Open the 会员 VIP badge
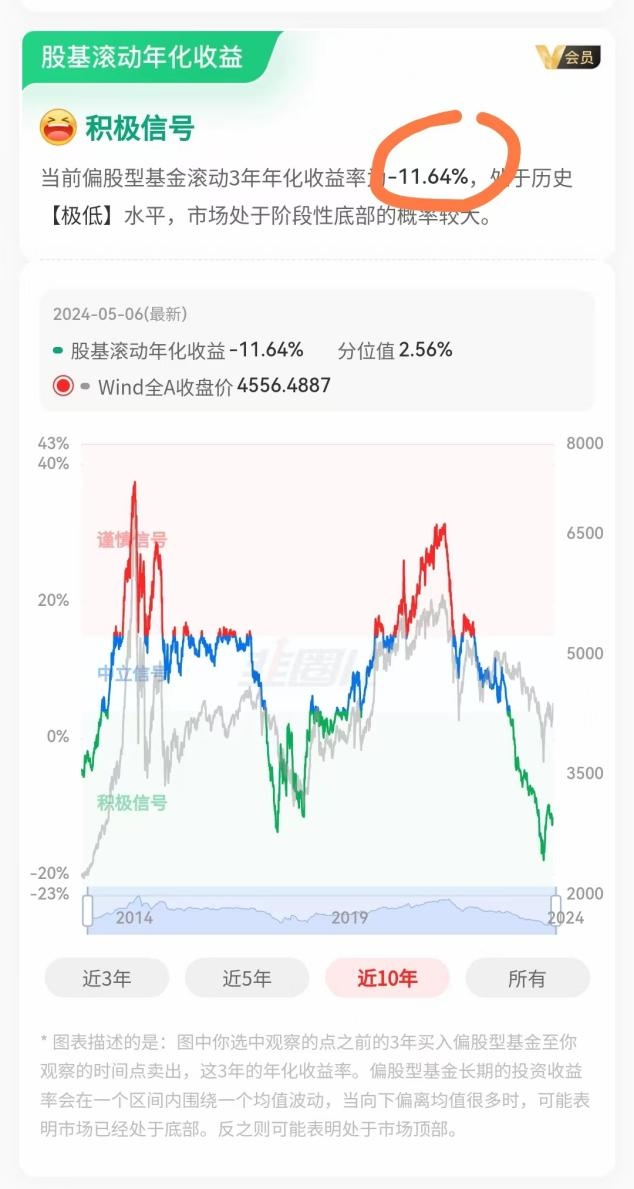Image resolution: width=634 pixels, height=1189 pixels. (x=567, y=58)
